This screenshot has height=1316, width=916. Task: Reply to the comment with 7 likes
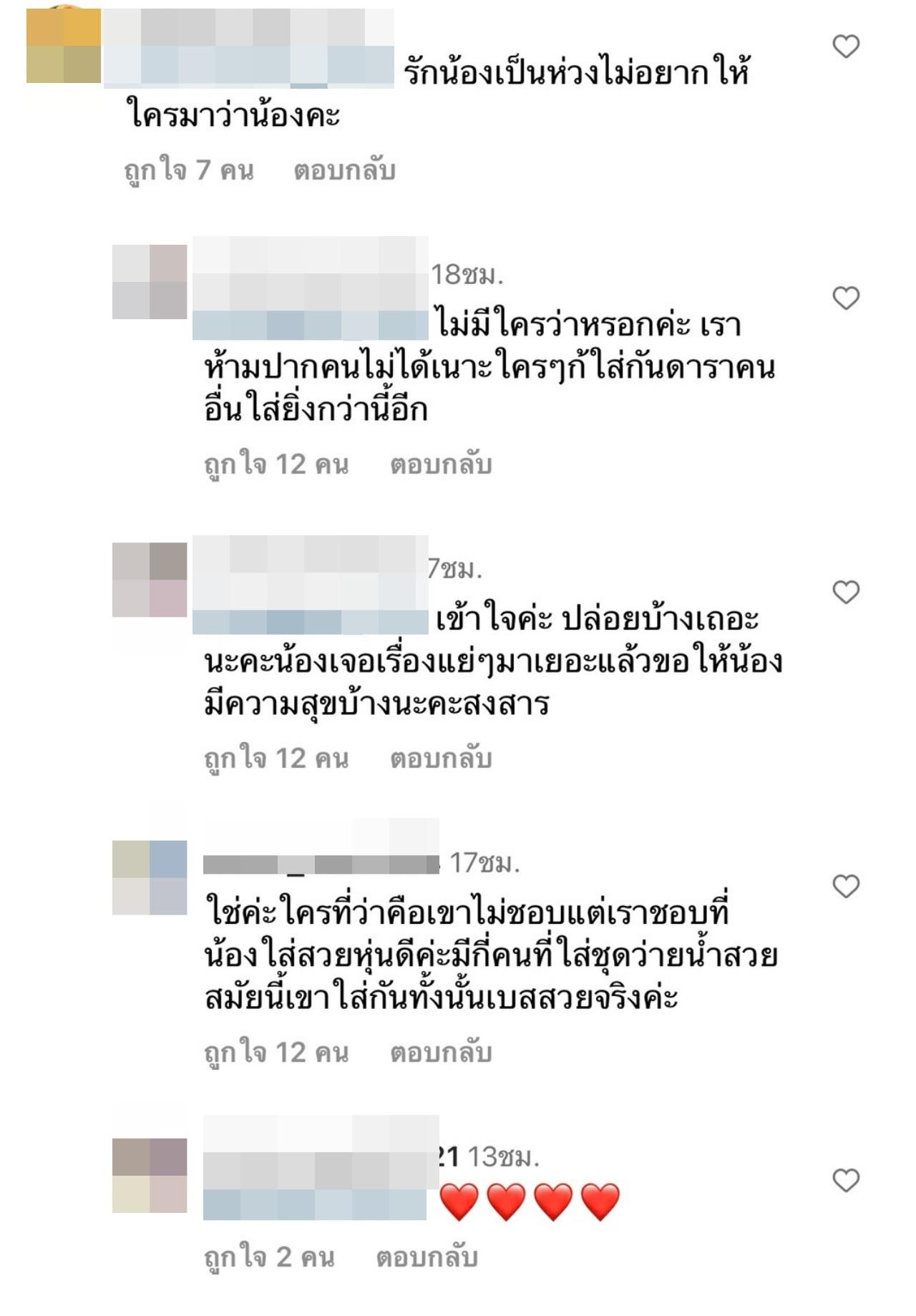click(344, 171)
